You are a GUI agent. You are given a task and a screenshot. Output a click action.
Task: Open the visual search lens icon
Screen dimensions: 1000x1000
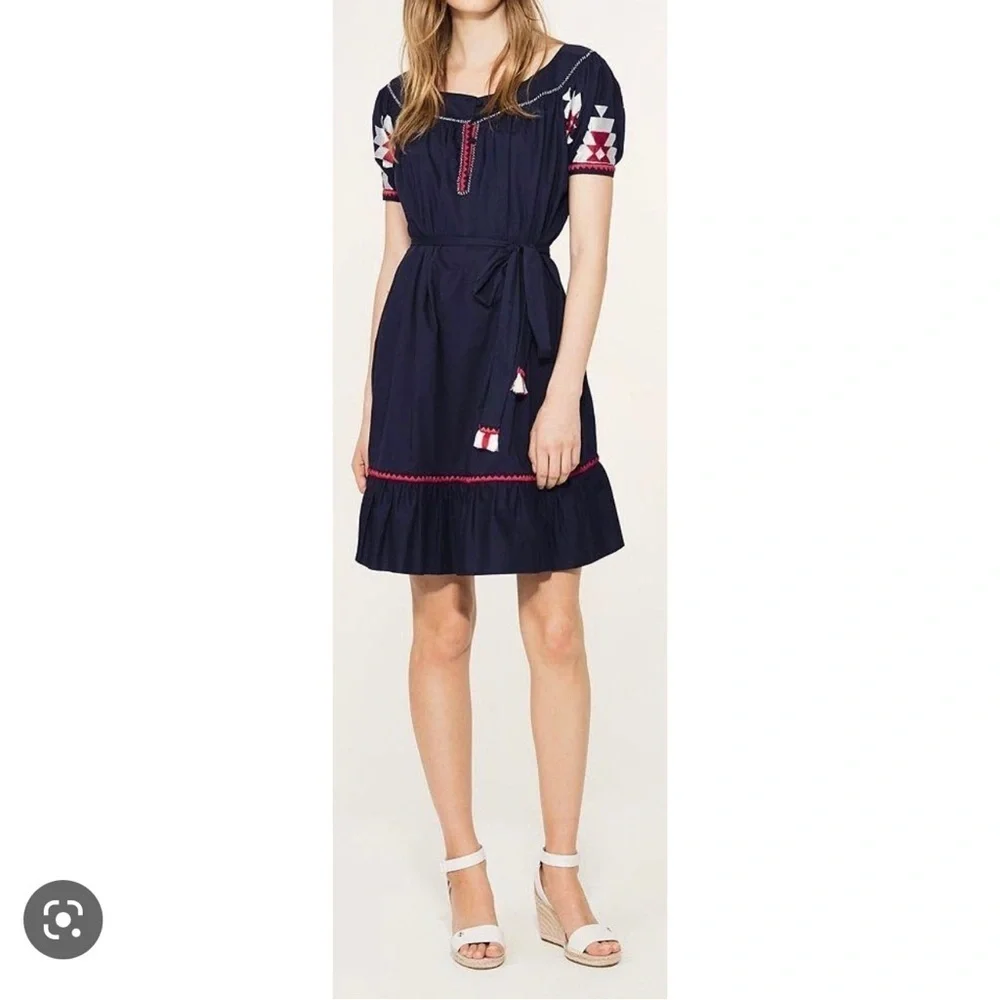pyautogui.click(x=63, y=919)
